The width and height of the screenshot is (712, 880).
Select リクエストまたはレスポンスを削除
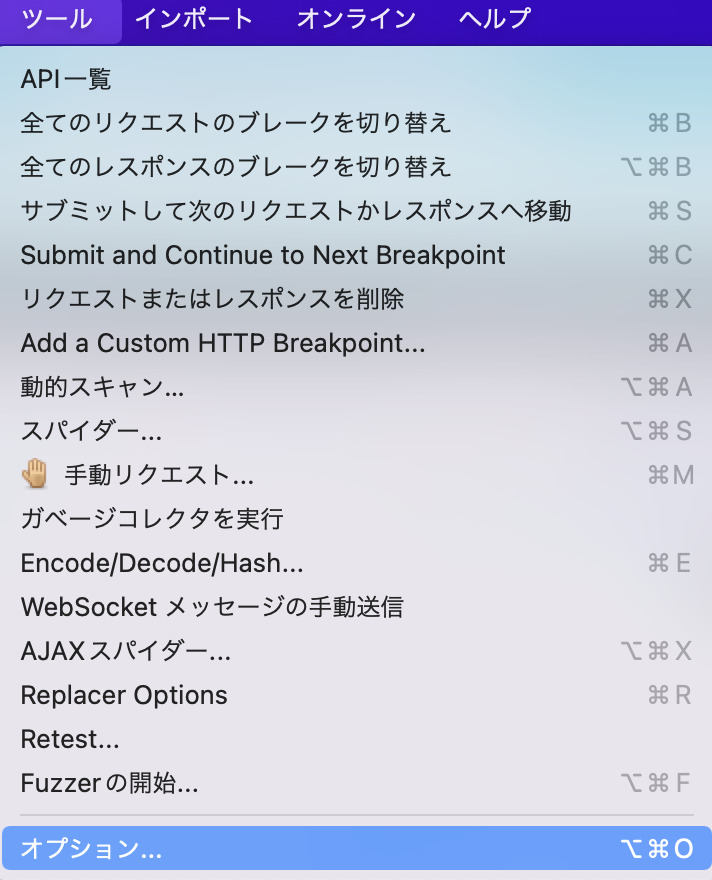[x=356, y=299]
